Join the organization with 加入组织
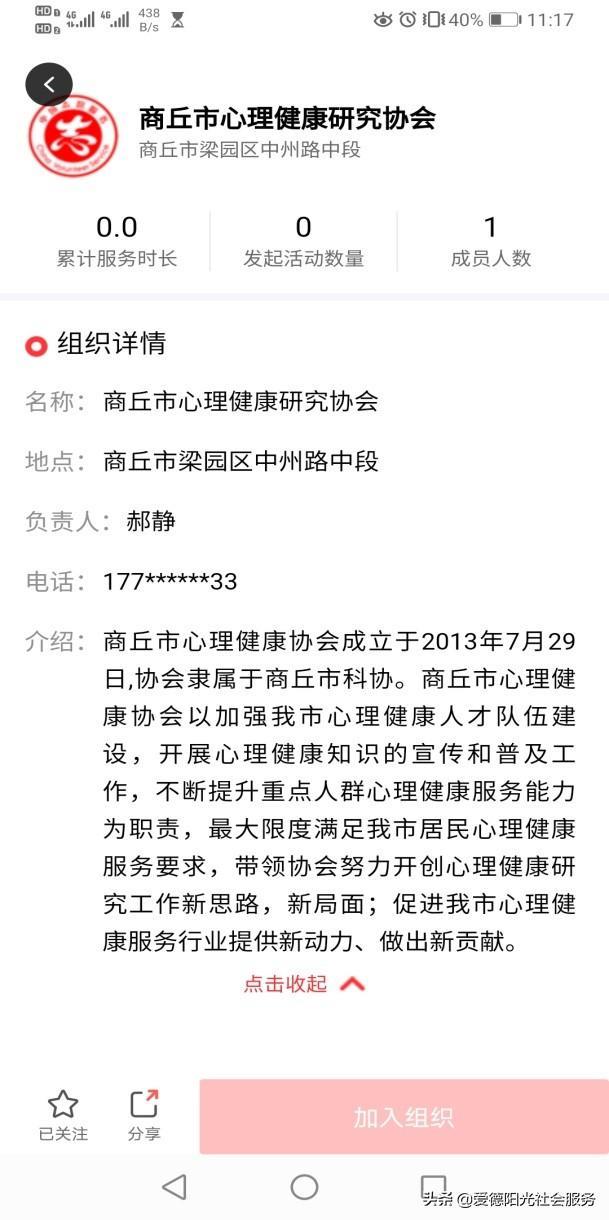This screenshot has width=609, height=1220. [x=404, y=1117]
